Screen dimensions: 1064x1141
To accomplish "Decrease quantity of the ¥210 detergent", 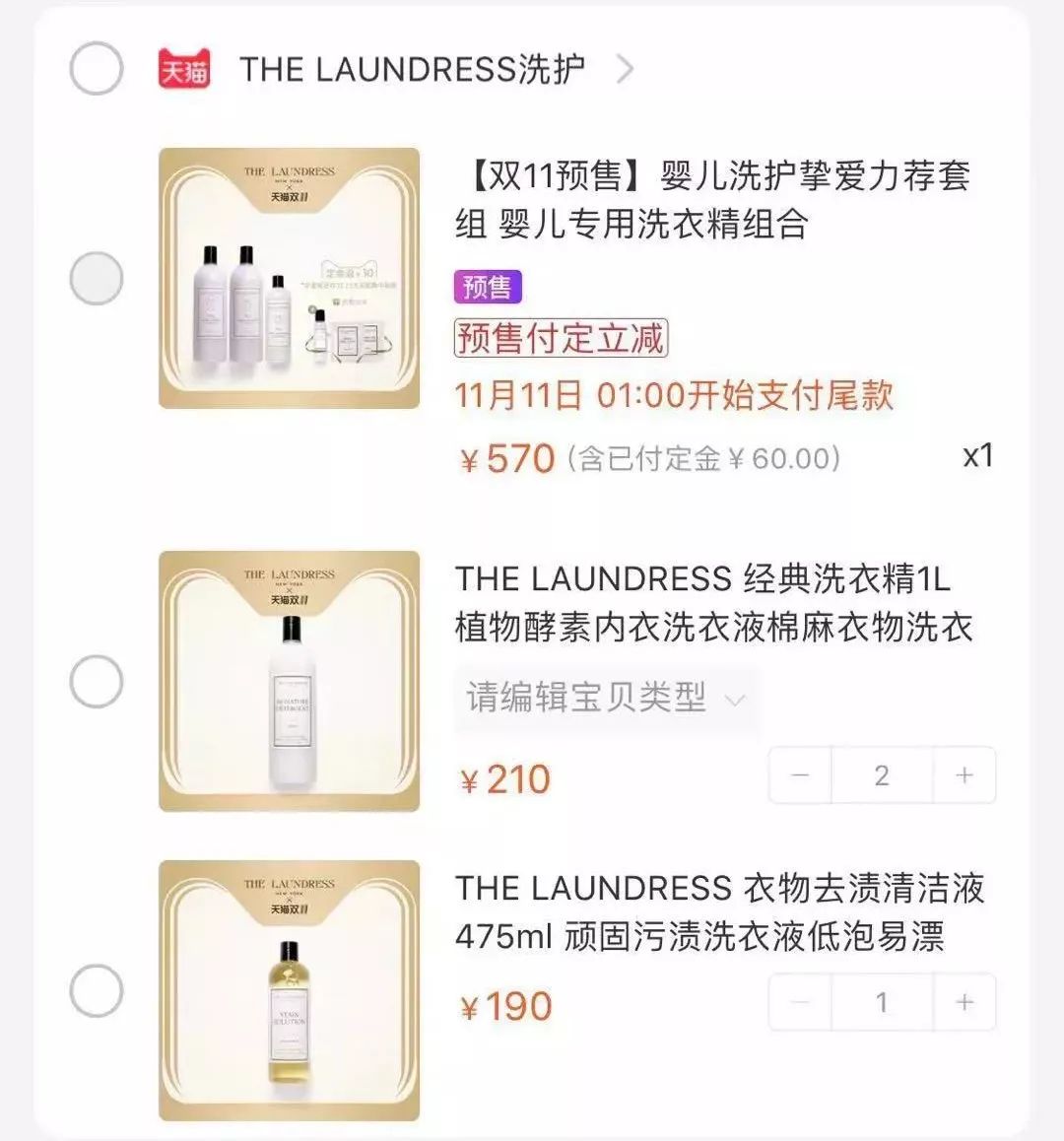I will point(799,774).
